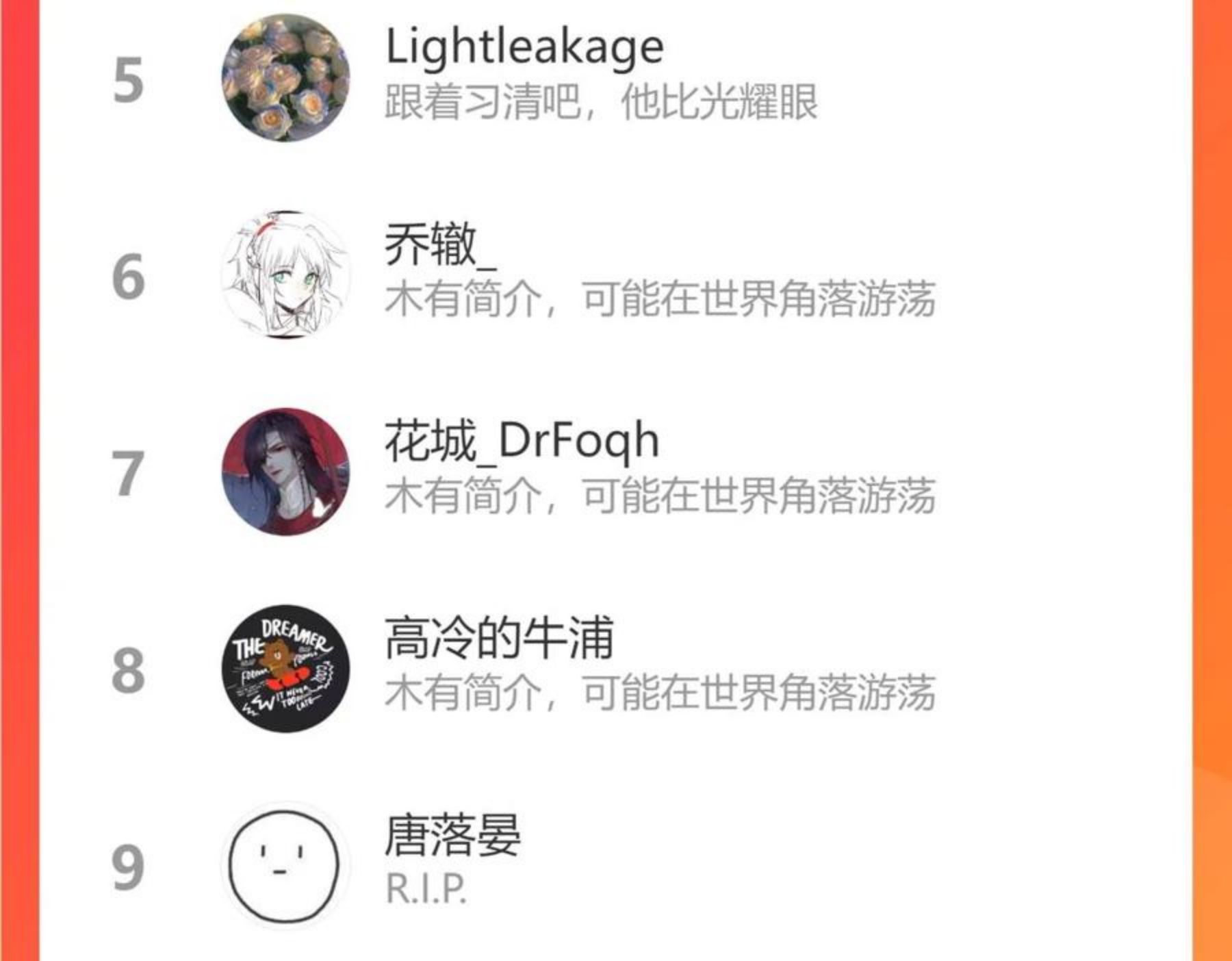Image resolution: width=1232 pixels, height=961 pixels.
Task: View 花城_DrFoqh's profile row
Action: (x=616, y=472)
